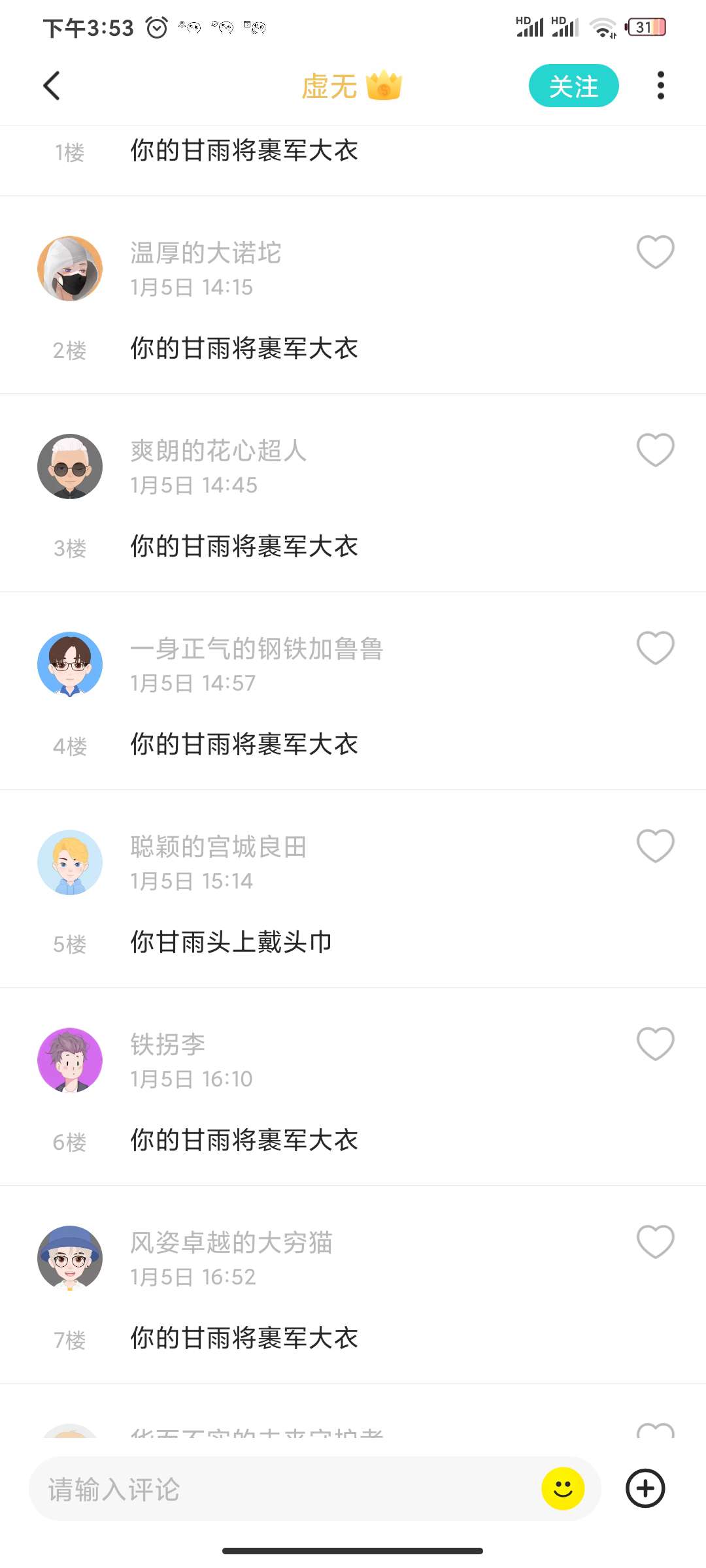Open the 虚无 title at the top
The image size is (706, 1568).
[x=329, y=86]
